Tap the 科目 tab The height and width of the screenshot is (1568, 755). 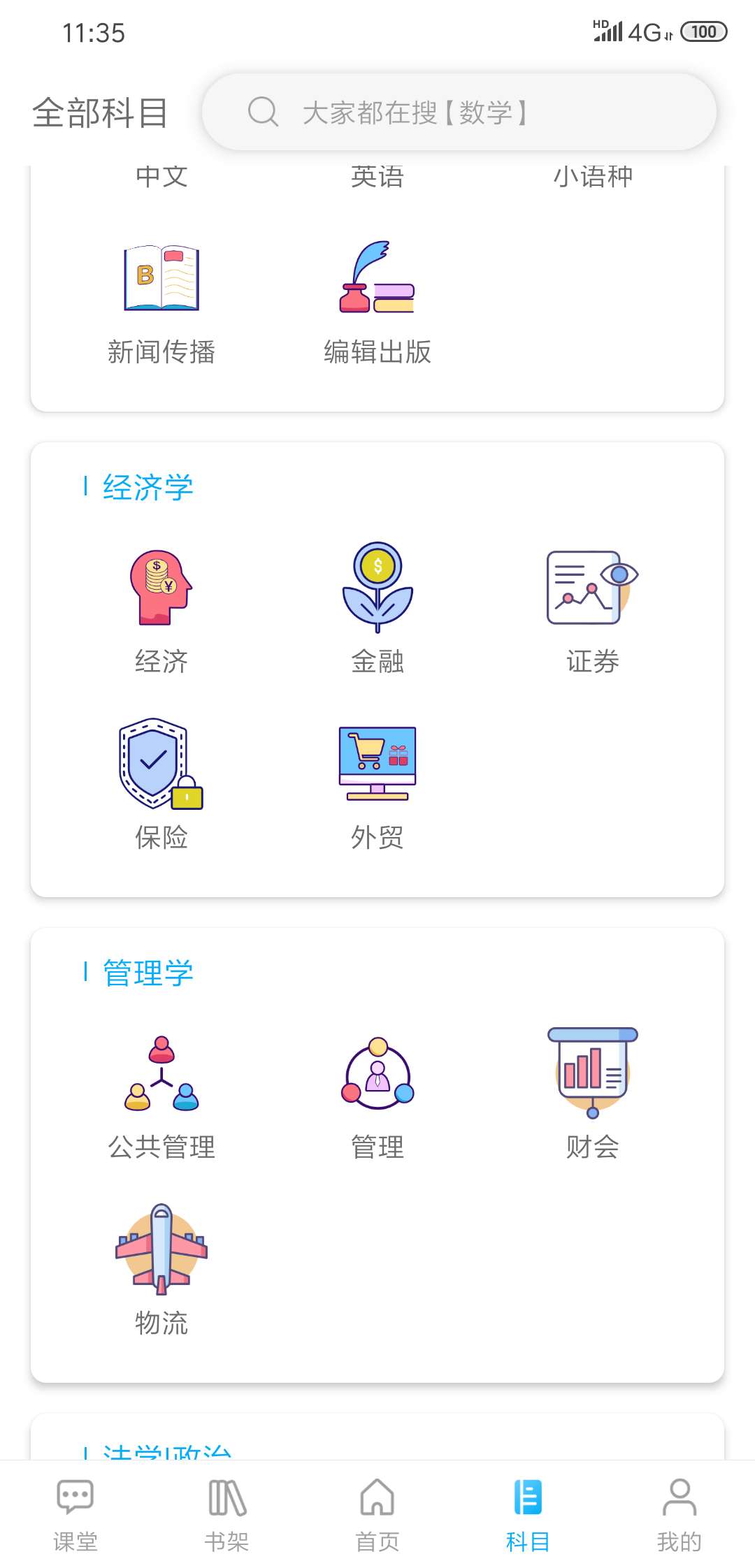point(528,1514)
